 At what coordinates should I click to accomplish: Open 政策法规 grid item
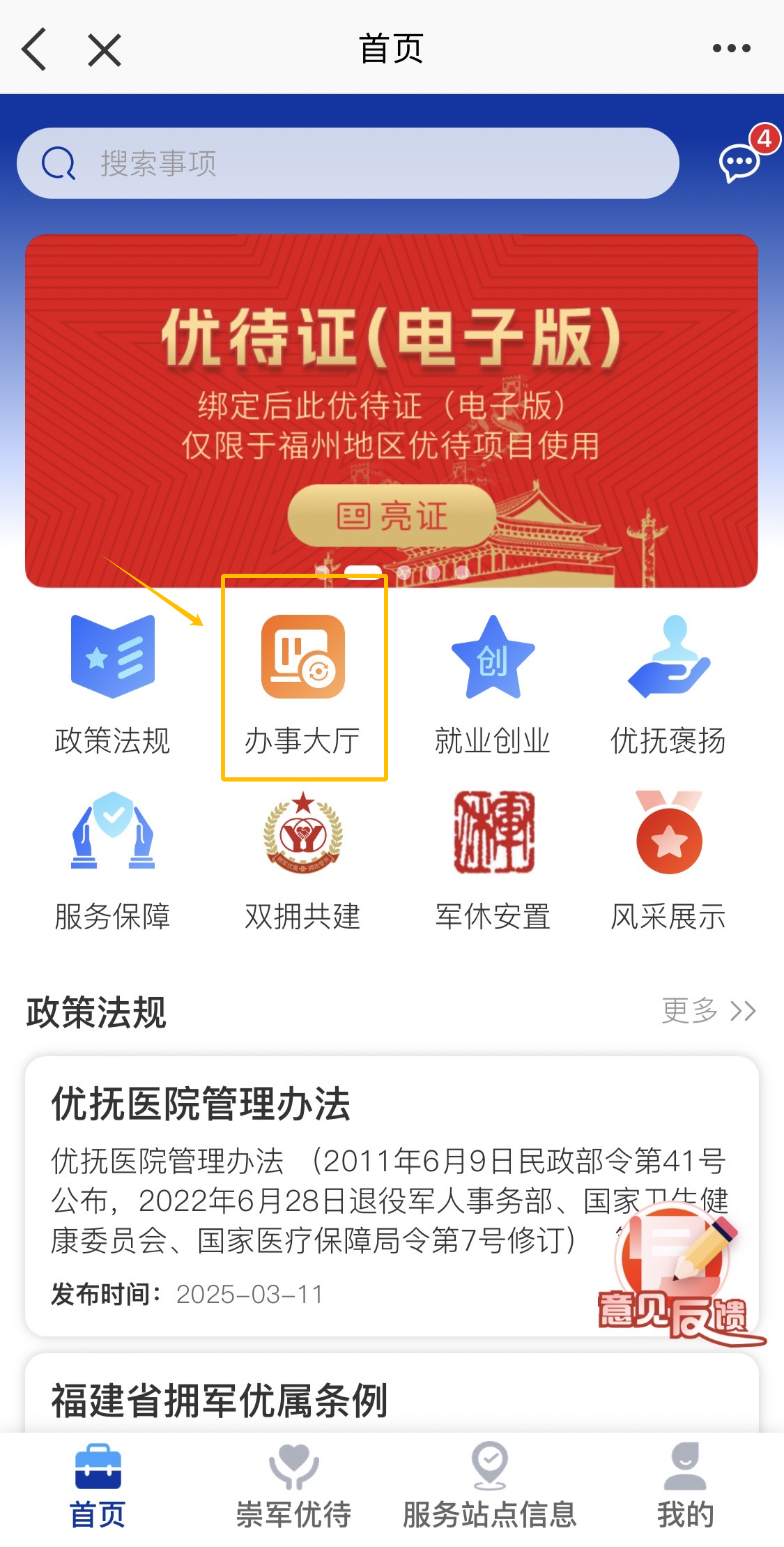113,685
